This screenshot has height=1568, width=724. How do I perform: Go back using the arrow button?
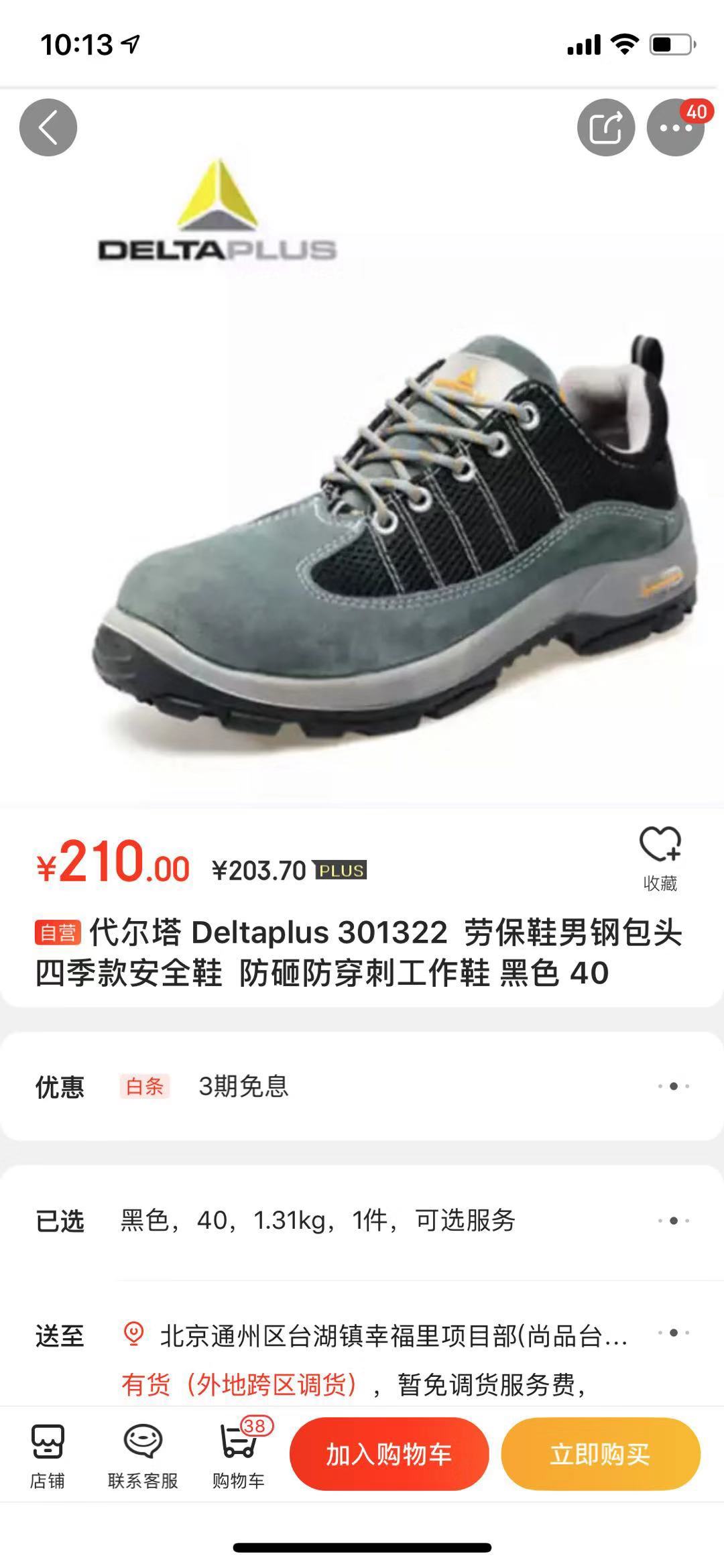[x=48, y=127]
